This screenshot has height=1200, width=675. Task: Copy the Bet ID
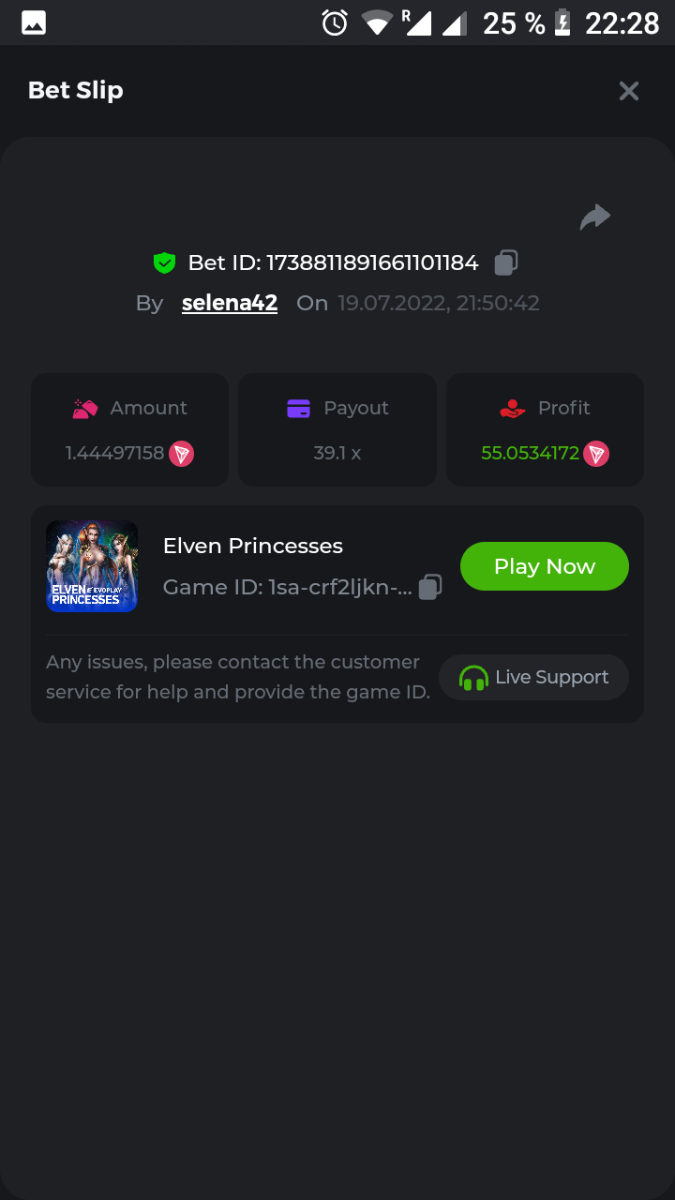506,263
